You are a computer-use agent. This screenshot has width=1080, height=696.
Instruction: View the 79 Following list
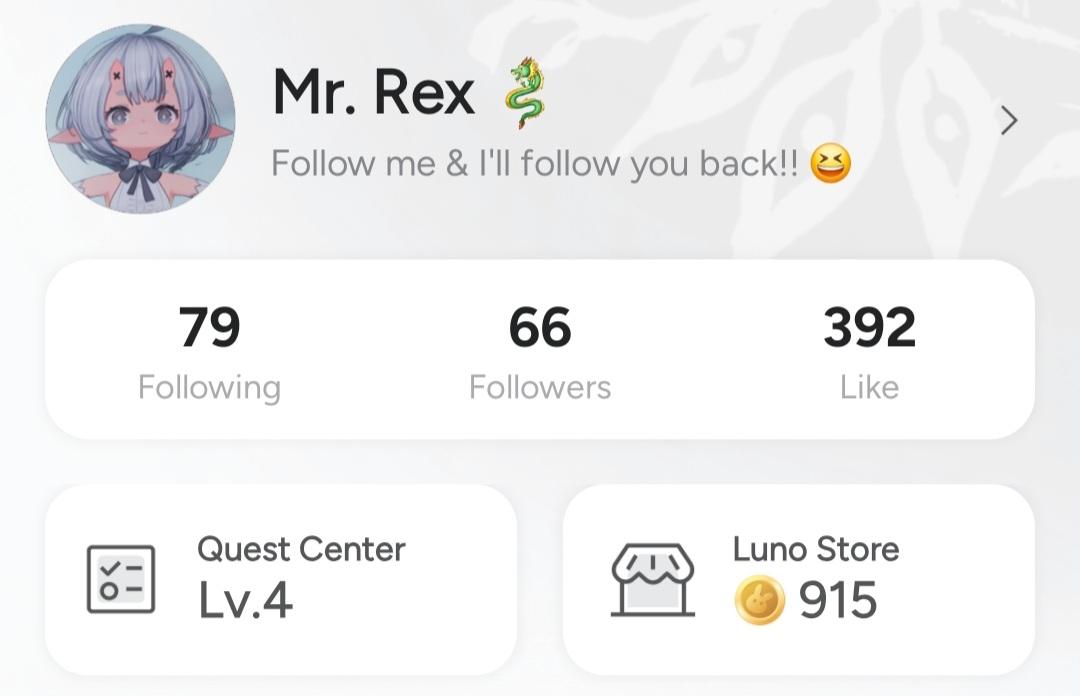(209, 352)
